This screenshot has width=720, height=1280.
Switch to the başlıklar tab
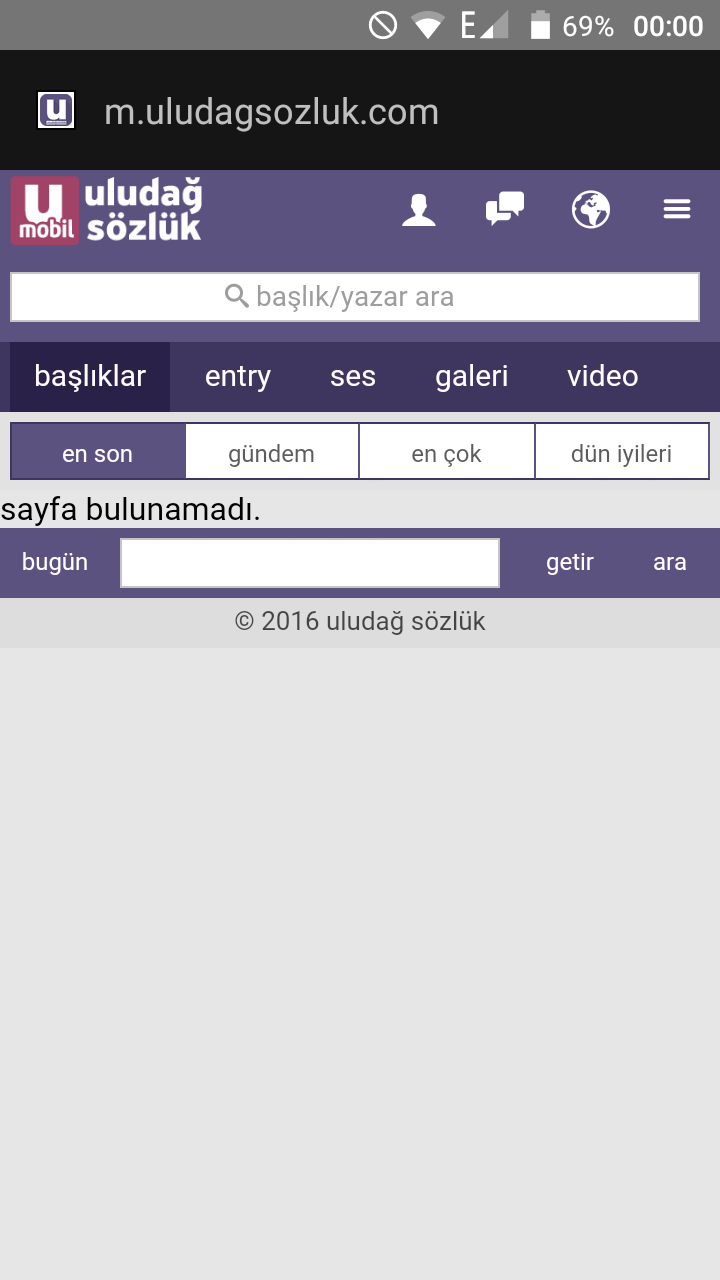tap(90, 376)
